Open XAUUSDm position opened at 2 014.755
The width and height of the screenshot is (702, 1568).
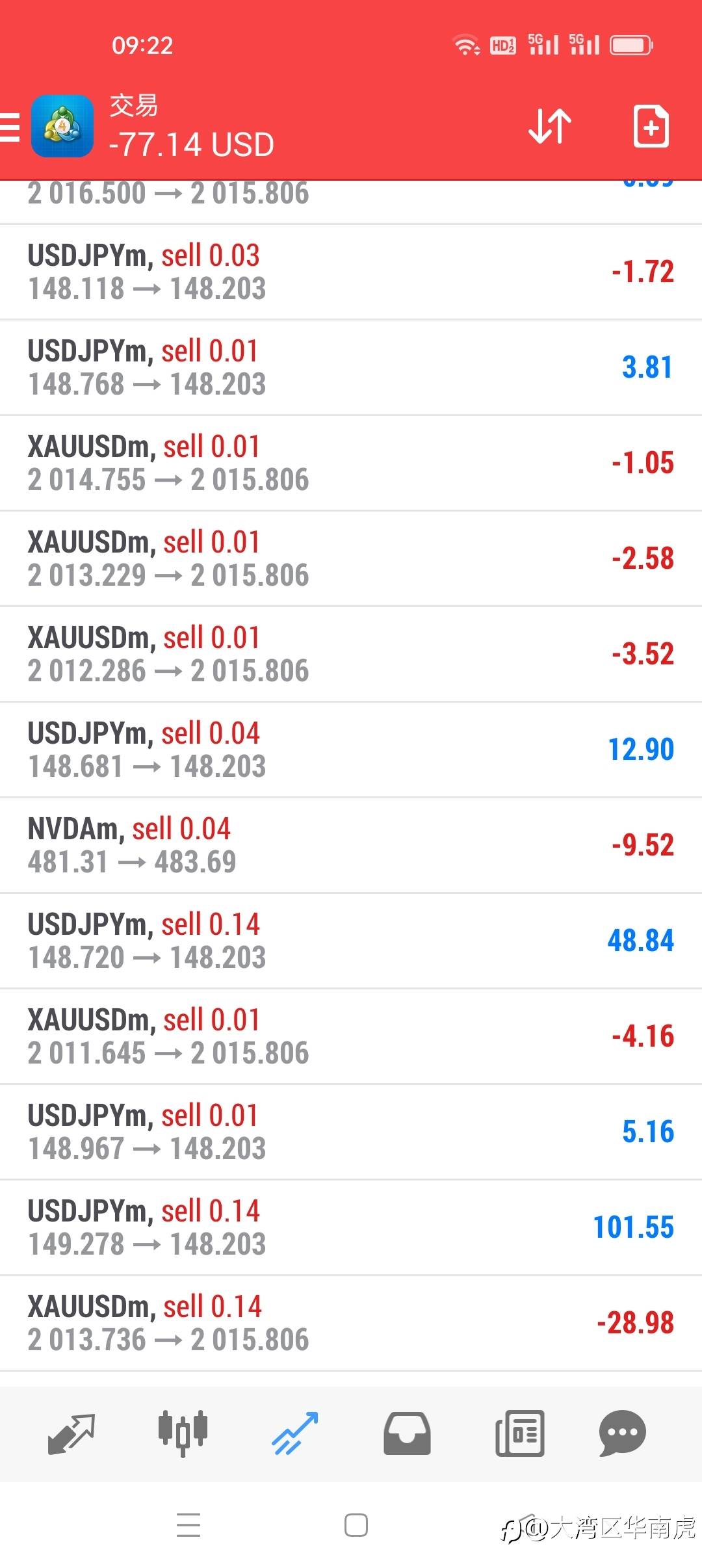click(x=351, y=463)
